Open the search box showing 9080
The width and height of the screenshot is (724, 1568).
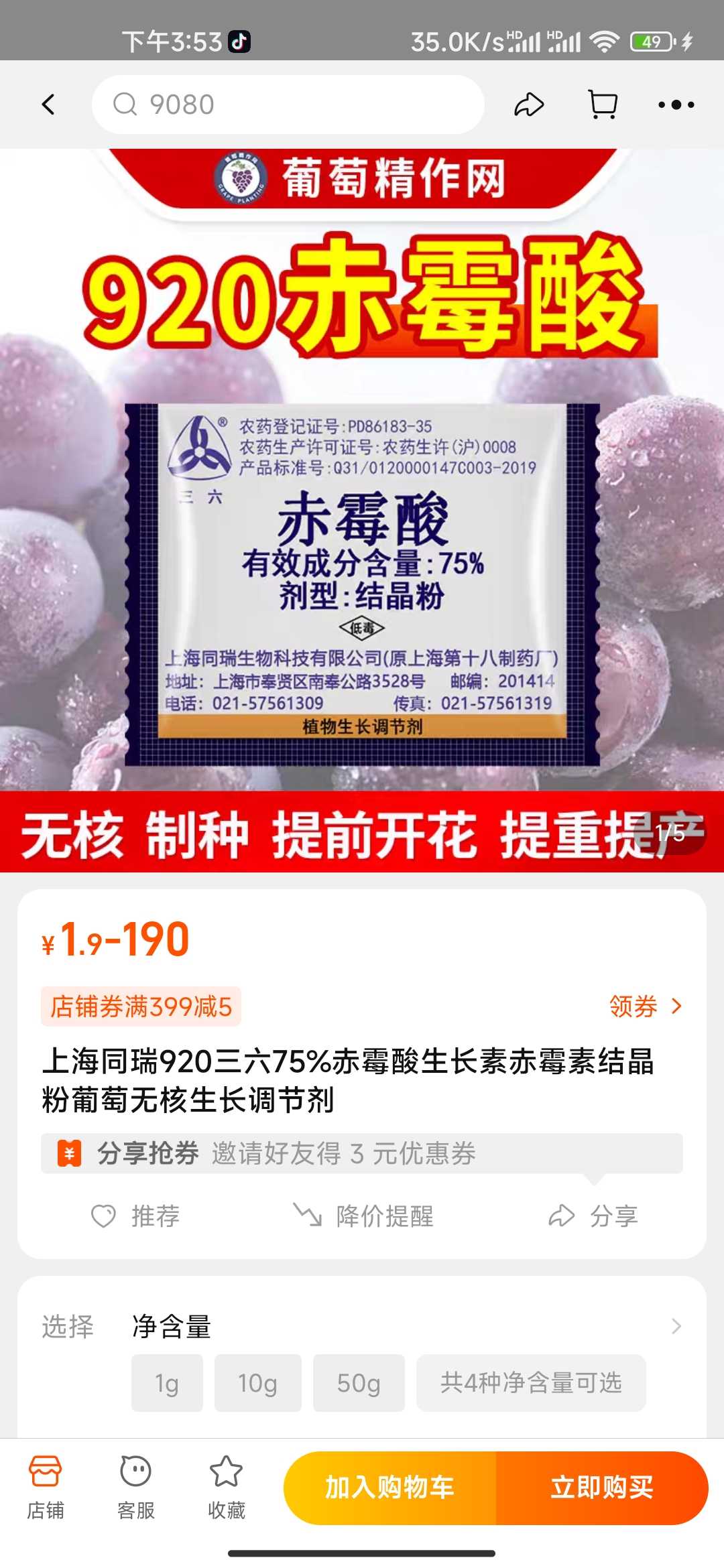(x=288, y=105)
